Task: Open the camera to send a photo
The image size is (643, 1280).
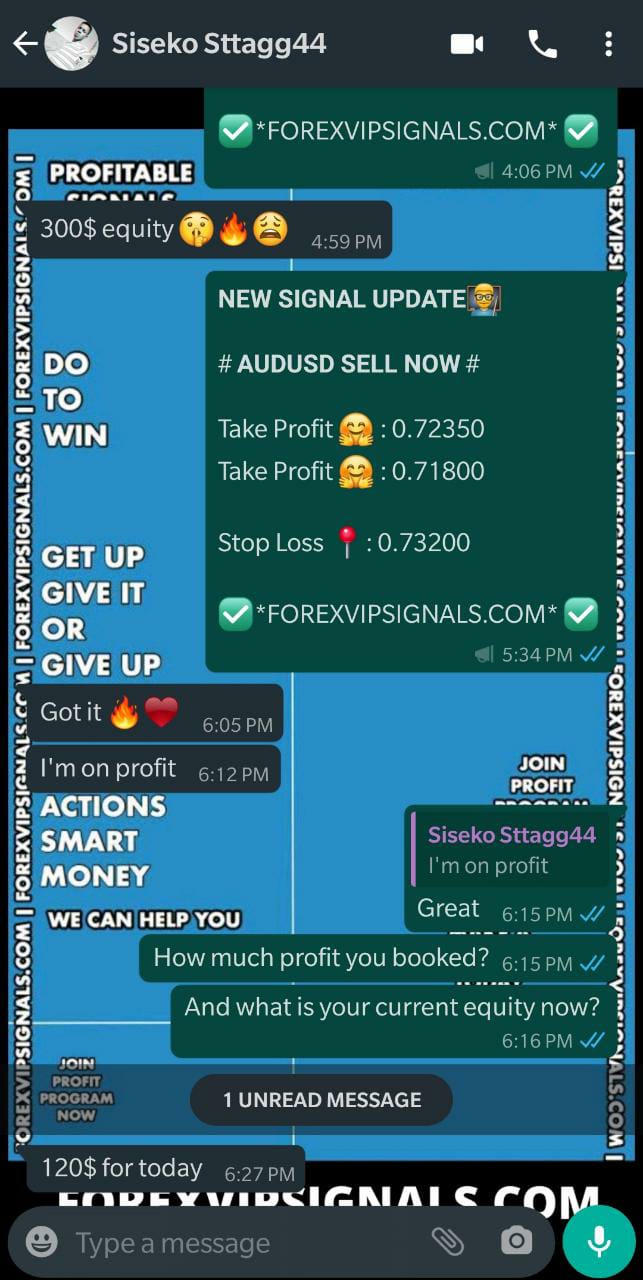Action: click(516, 1242)
